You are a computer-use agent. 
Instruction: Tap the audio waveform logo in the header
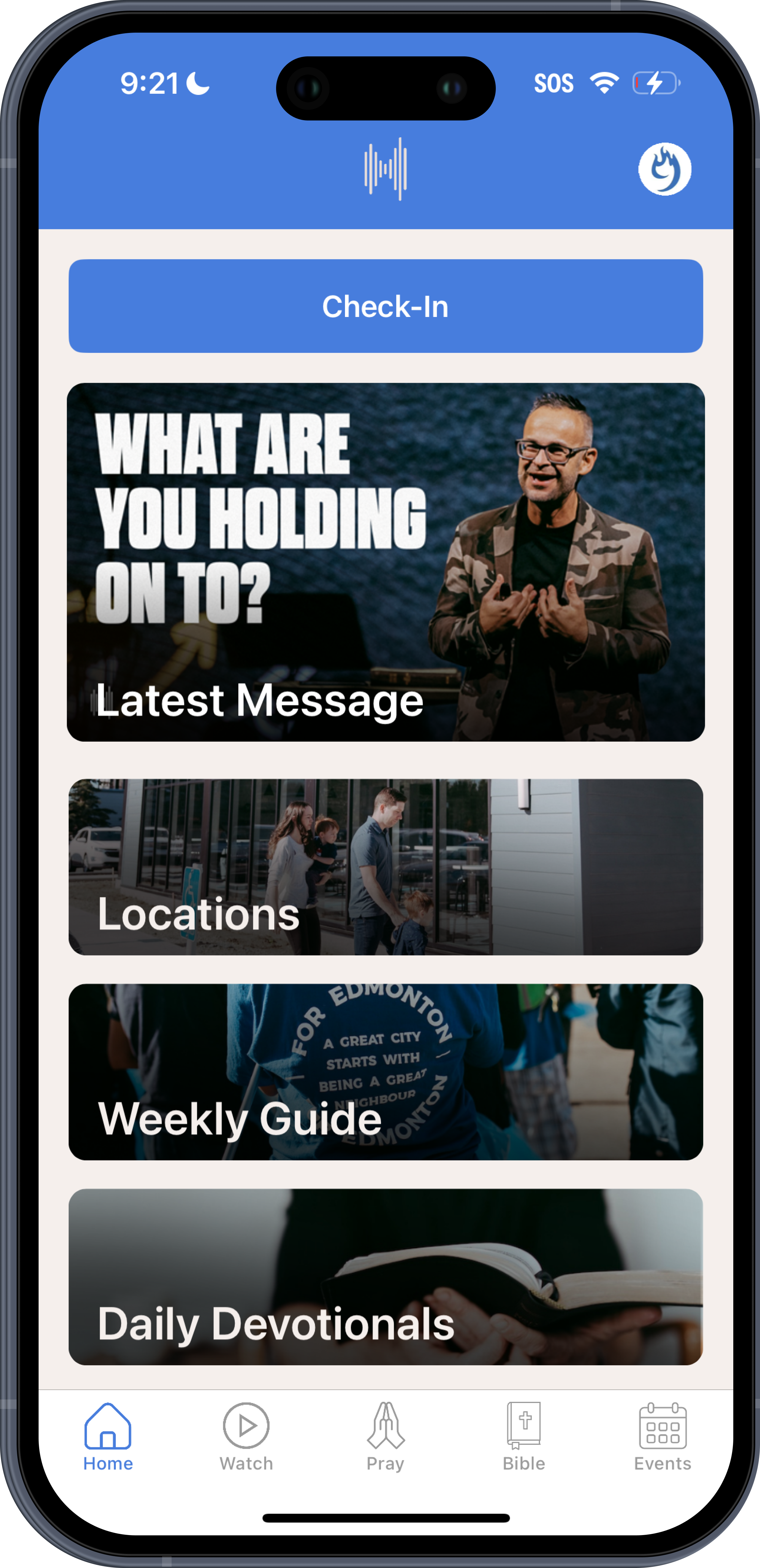click(385, 169)
